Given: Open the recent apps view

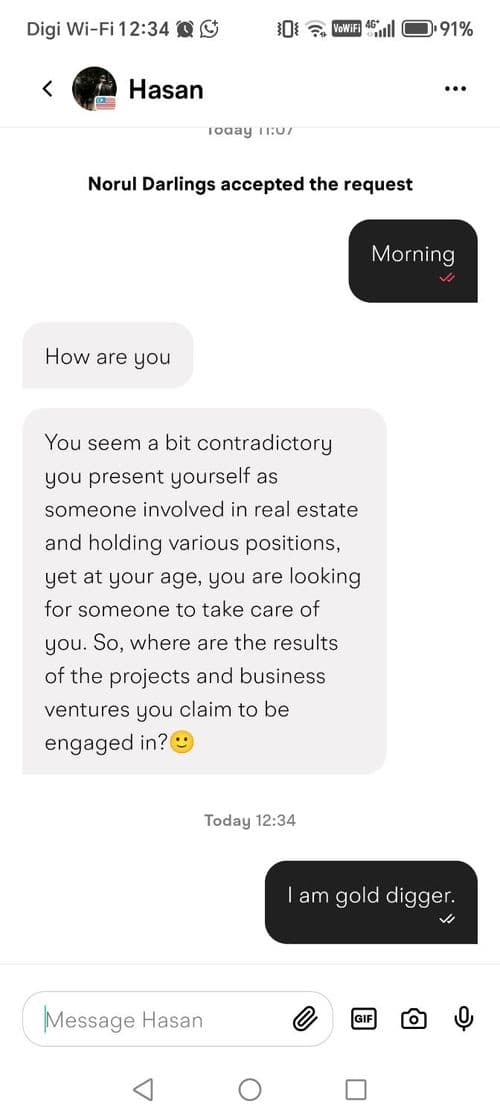Looking at the screenshot, I should (356, 1089).
